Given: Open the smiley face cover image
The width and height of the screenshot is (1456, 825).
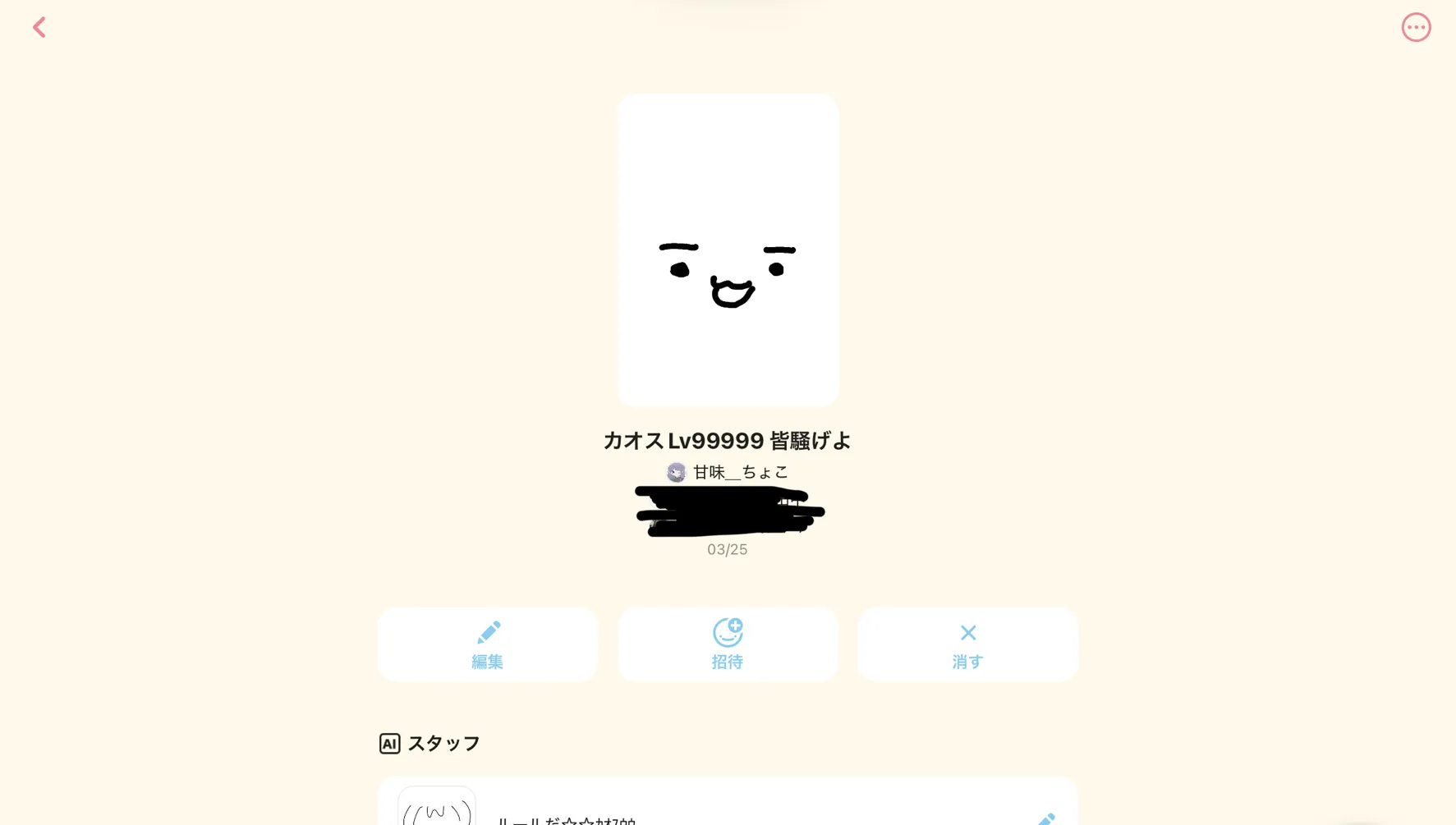Looking at the screenshot, I should click(728, 250).
